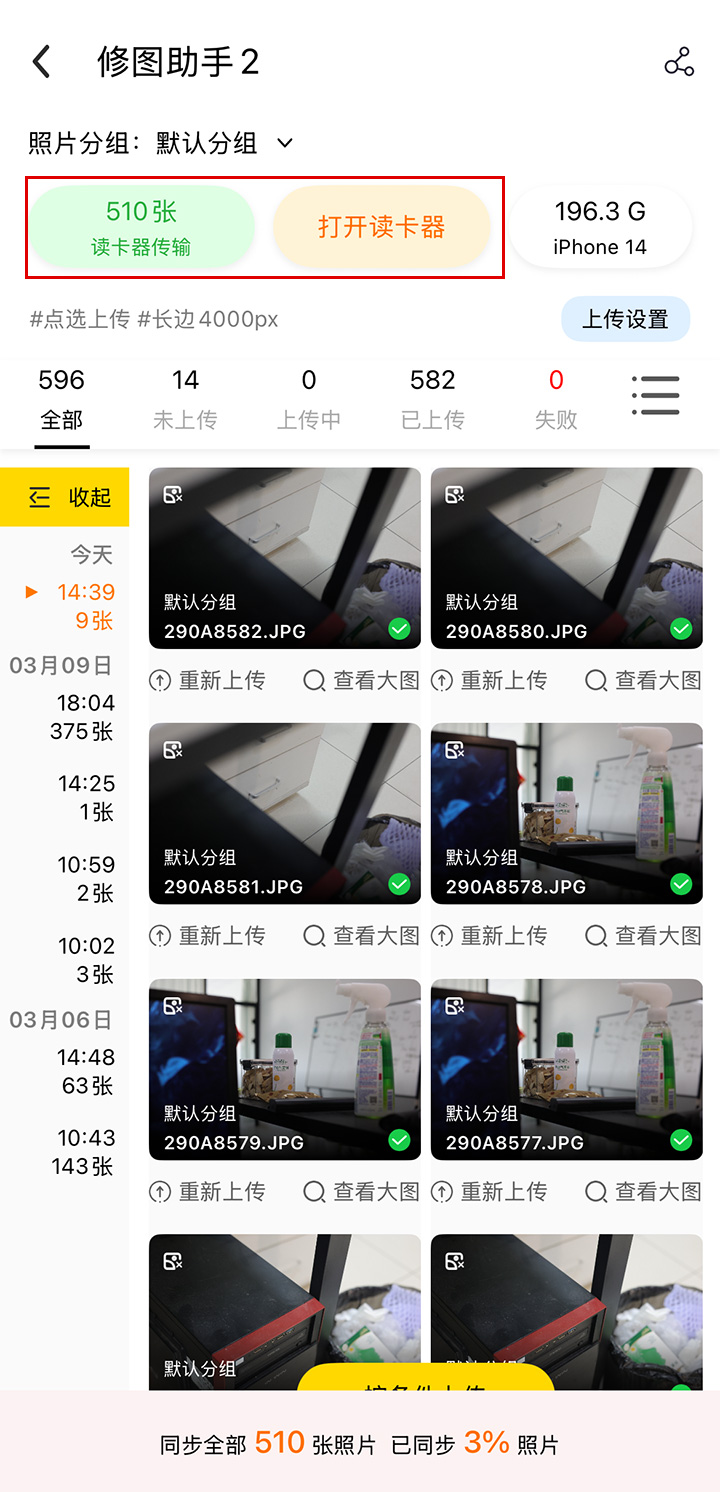Screen dimensions: 720x1492
Task: Tap the 510张 读卡器传输 button
Action: (141, 227)
